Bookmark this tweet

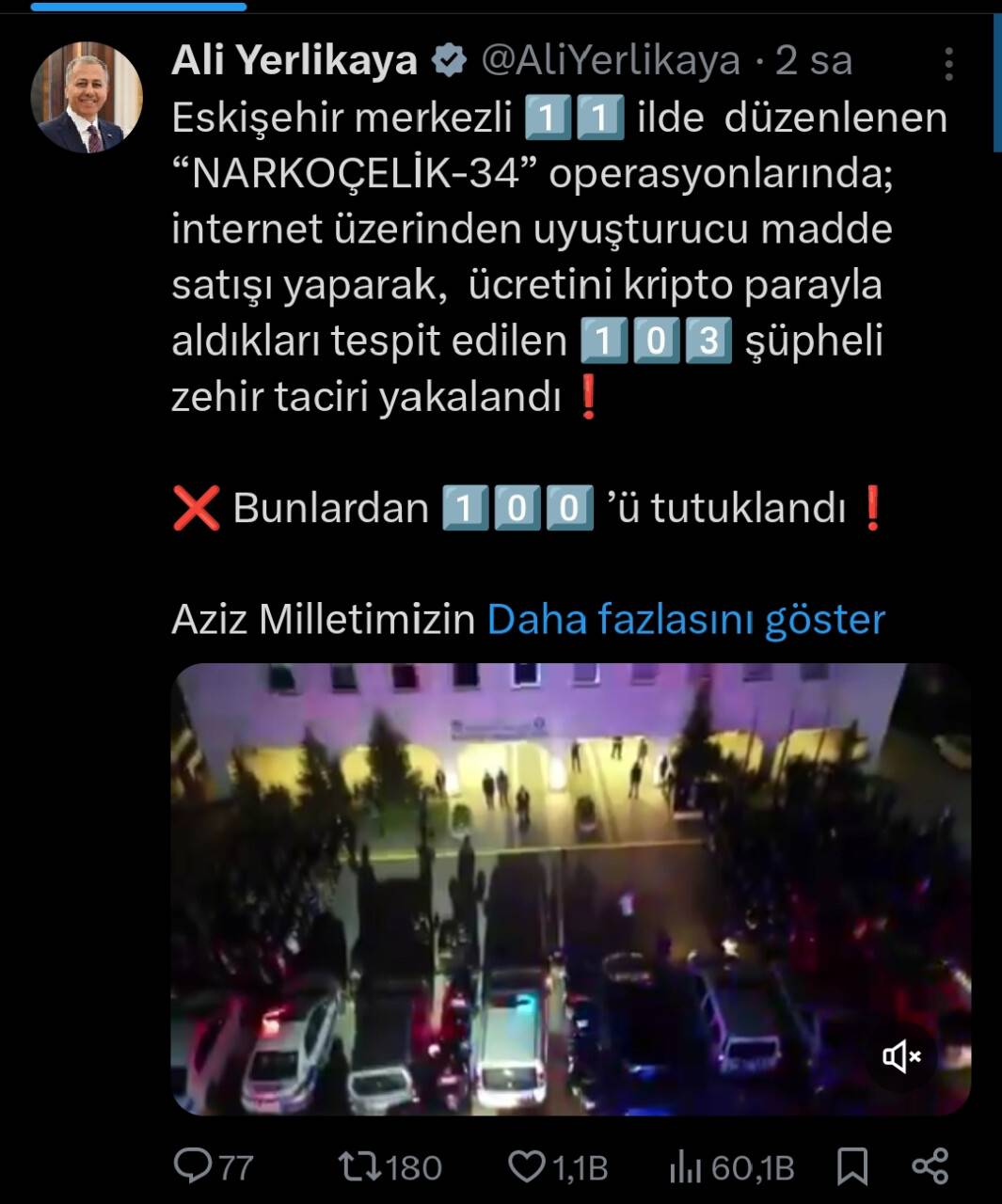852,1167
